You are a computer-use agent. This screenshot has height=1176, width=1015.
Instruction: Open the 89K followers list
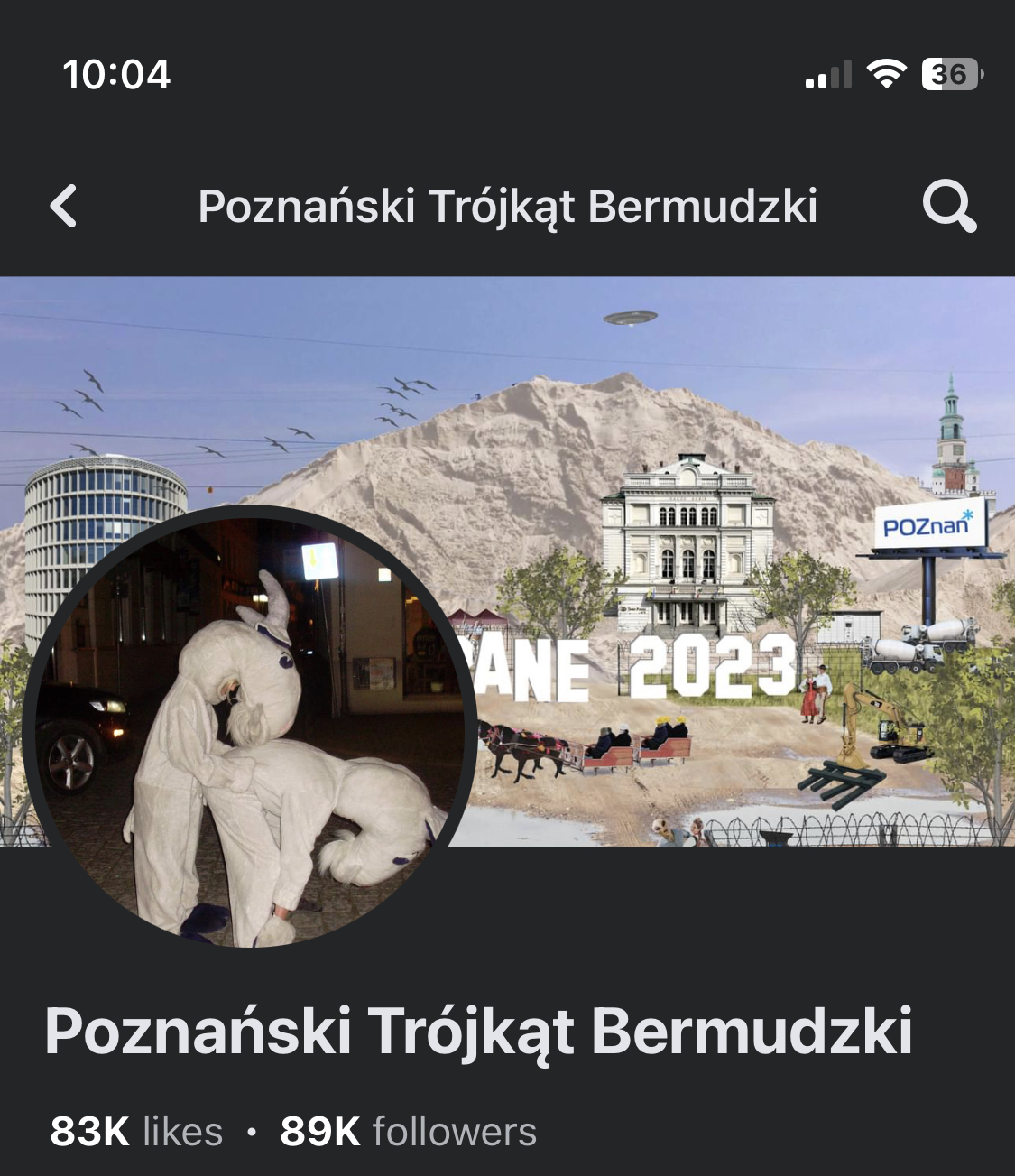point(408,1132)
